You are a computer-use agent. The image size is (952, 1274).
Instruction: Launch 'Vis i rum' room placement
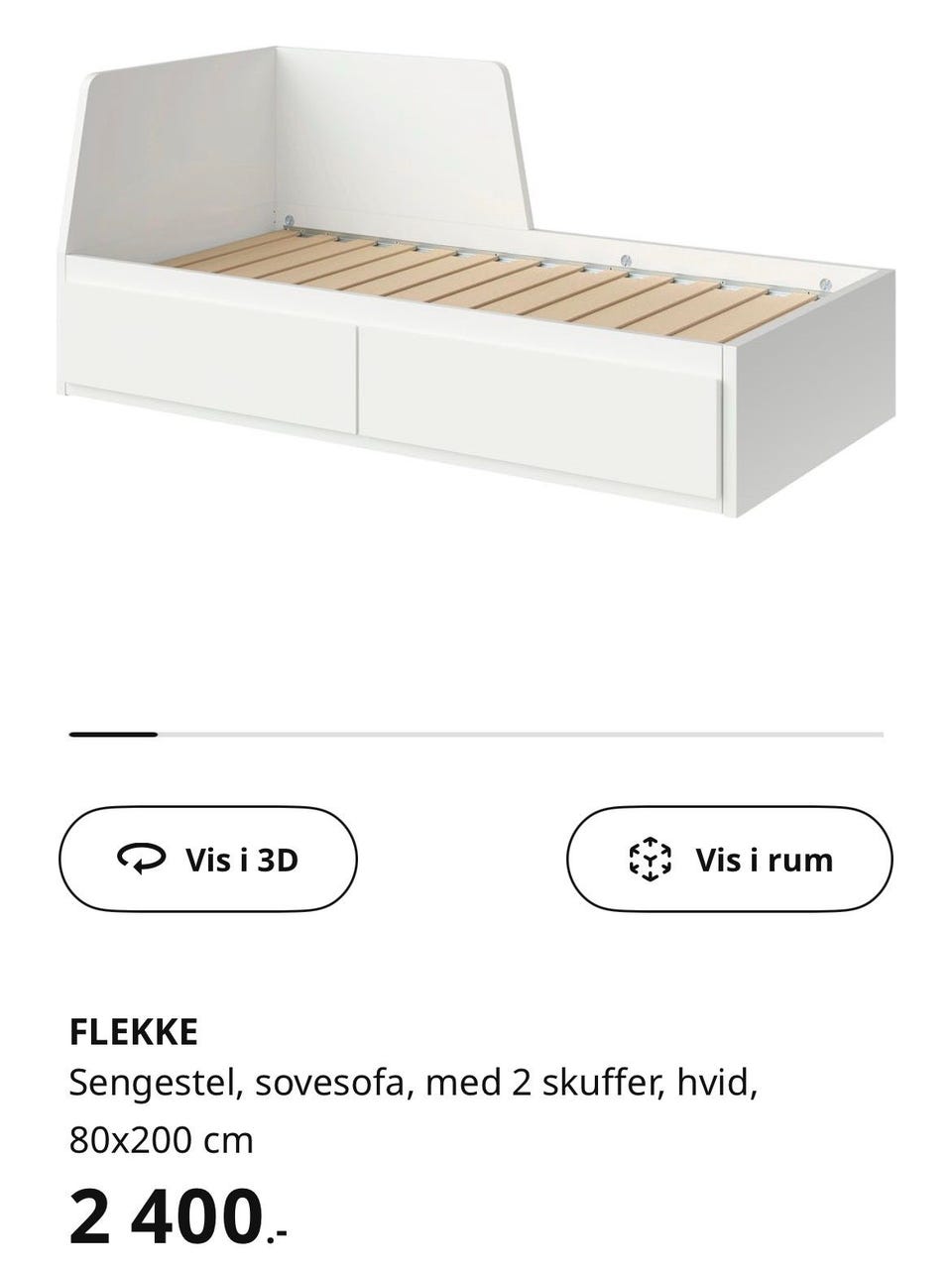[x=729, y=860]
